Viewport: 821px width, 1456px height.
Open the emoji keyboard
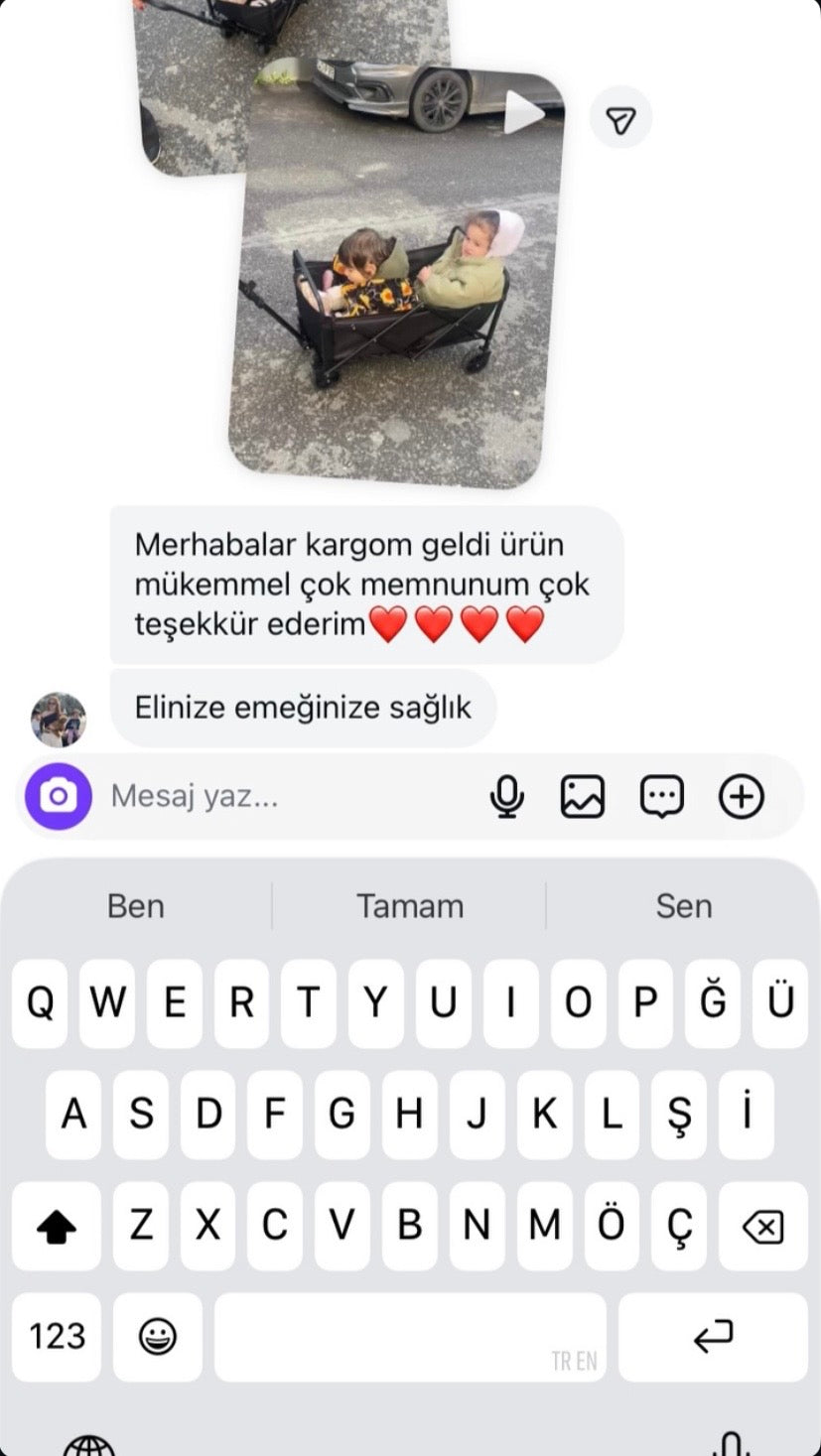(x=158, y=1337)
